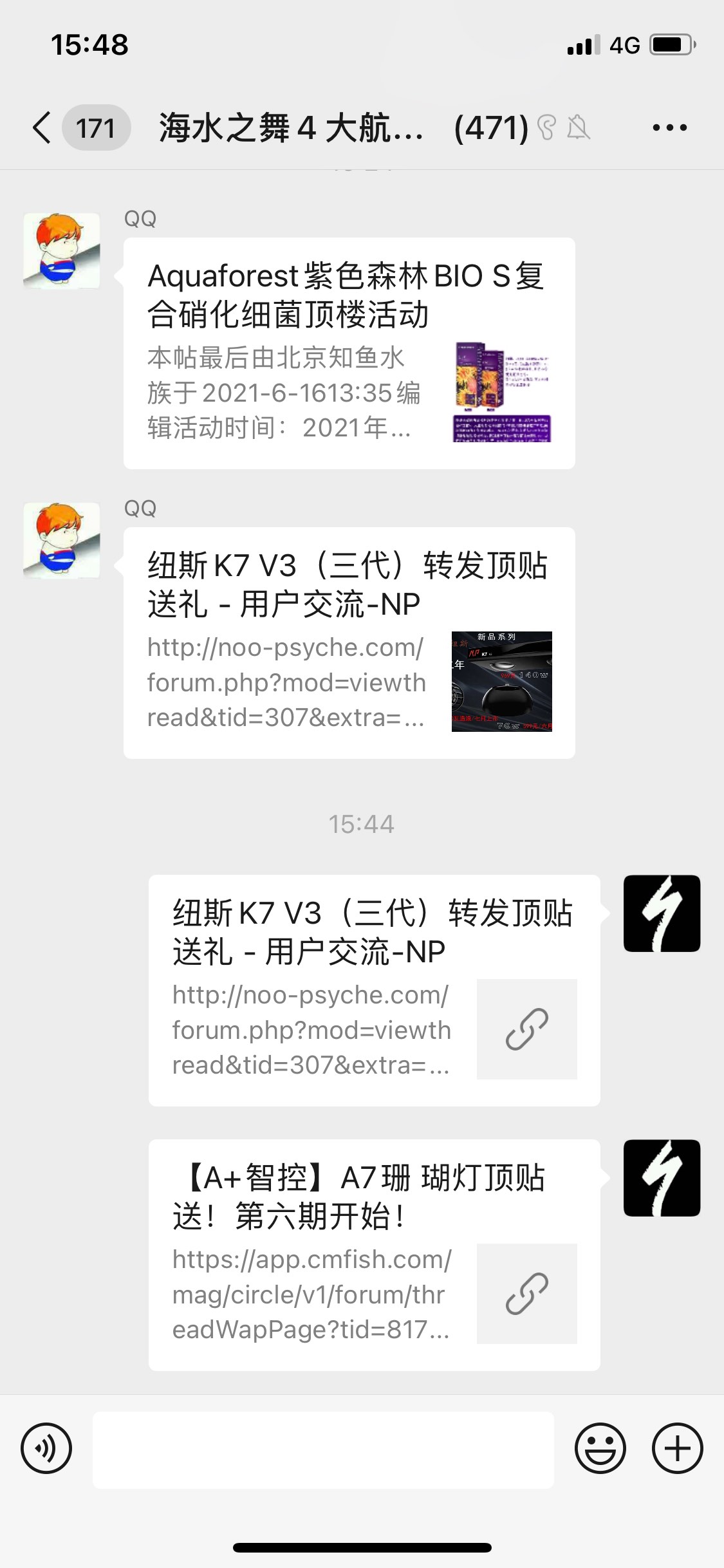The image size is (724, 1568).
Task: View QQ's avatar beside the 纽斯 K7 message
Action: click(62, 541)
